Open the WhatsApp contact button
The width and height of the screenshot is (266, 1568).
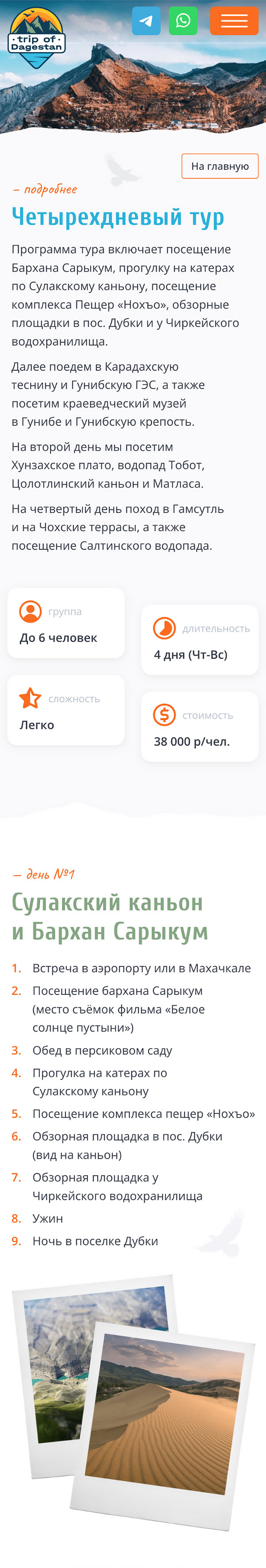pyautogui.click(x=183, y=21)
